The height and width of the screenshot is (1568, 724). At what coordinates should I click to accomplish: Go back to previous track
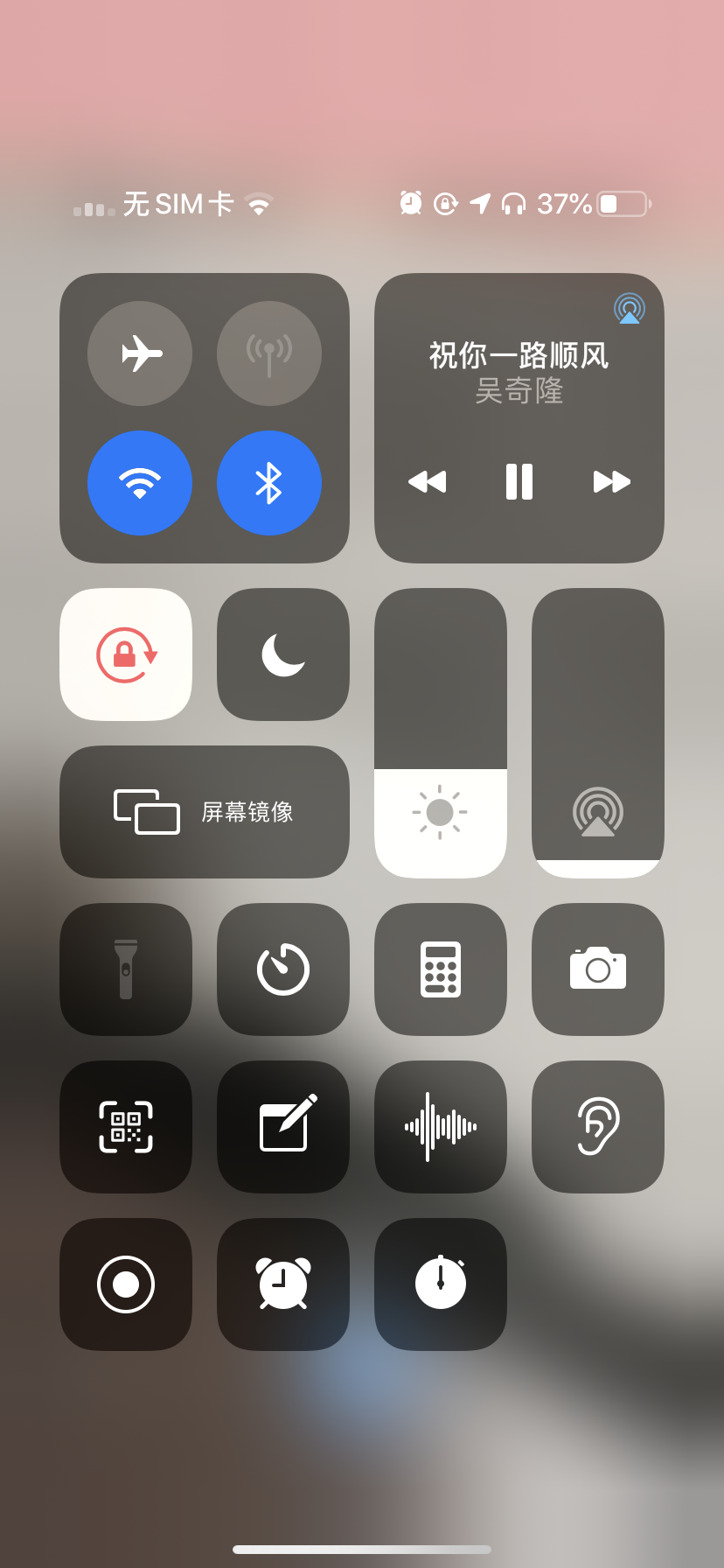428,481
